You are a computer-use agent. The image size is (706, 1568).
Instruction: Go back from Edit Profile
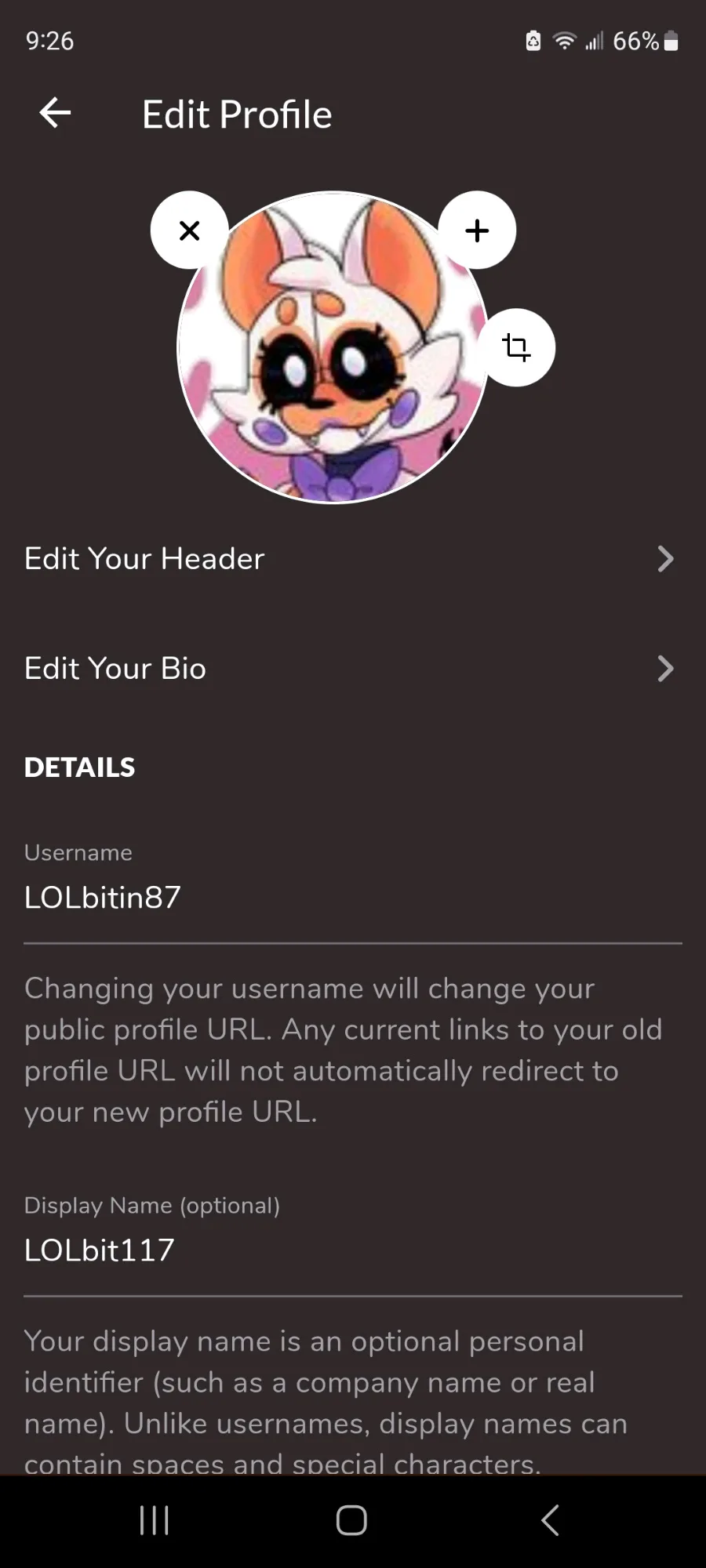[55, 114]
